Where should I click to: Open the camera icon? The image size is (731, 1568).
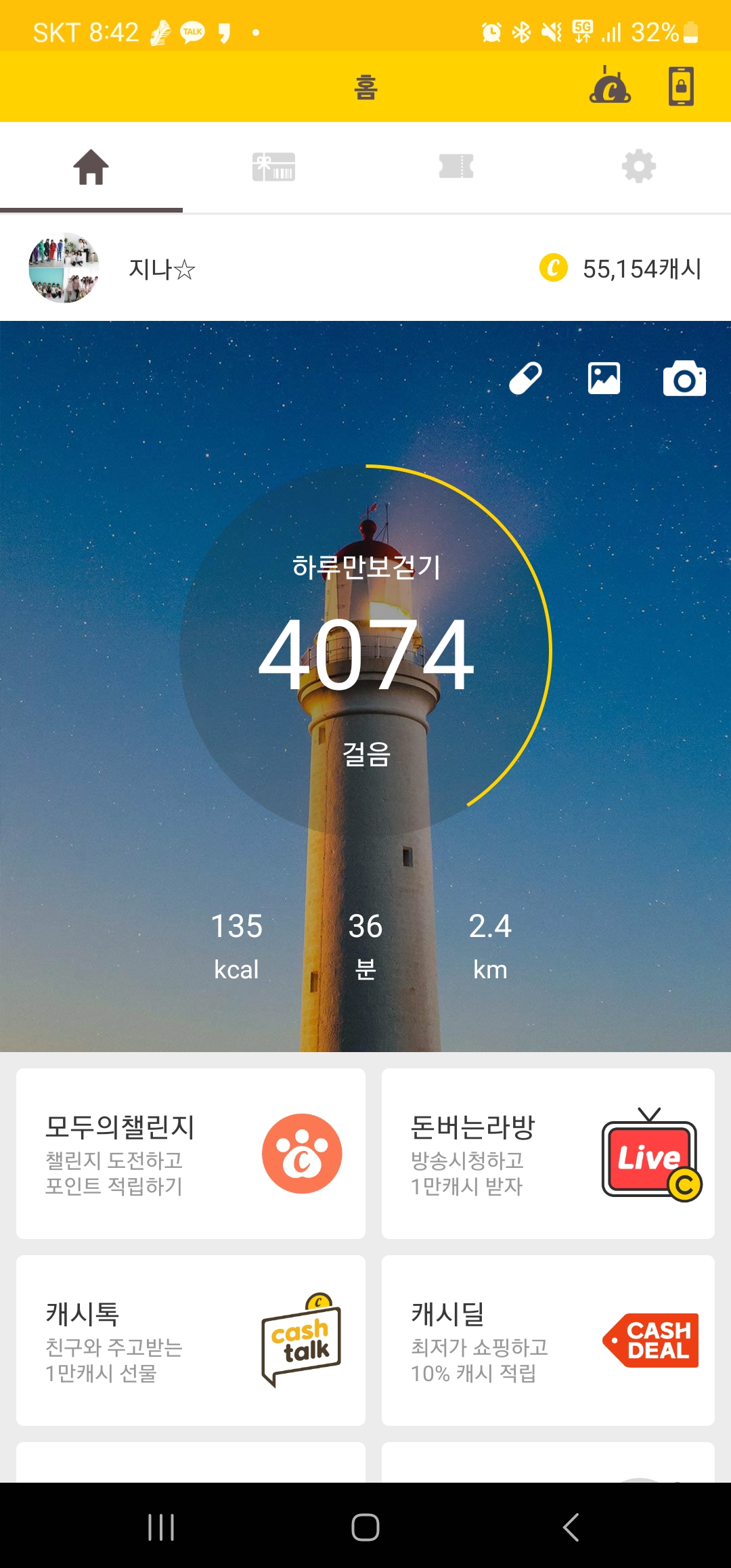point(684,379)
